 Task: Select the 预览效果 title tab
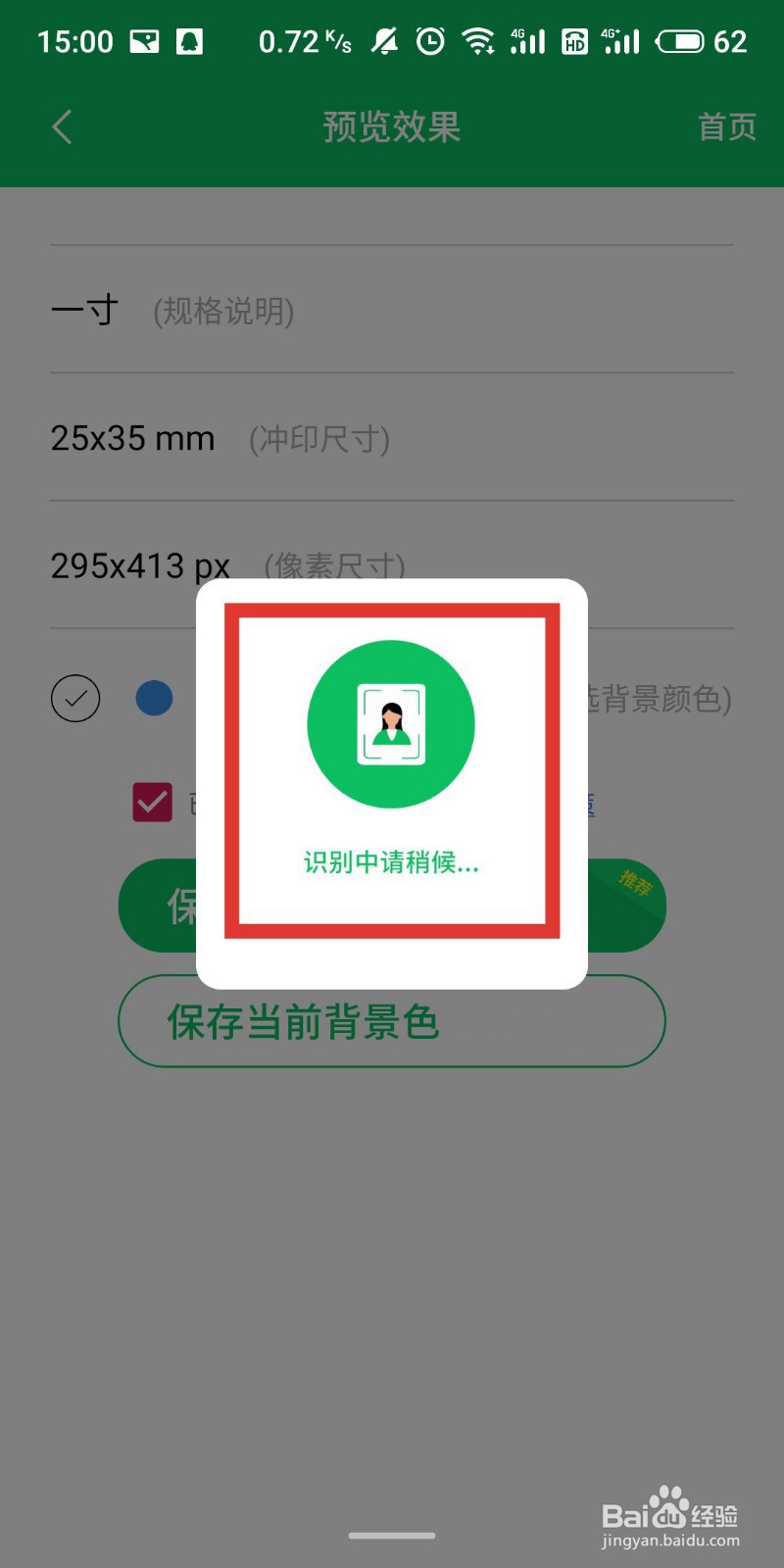tap(392, 127)
